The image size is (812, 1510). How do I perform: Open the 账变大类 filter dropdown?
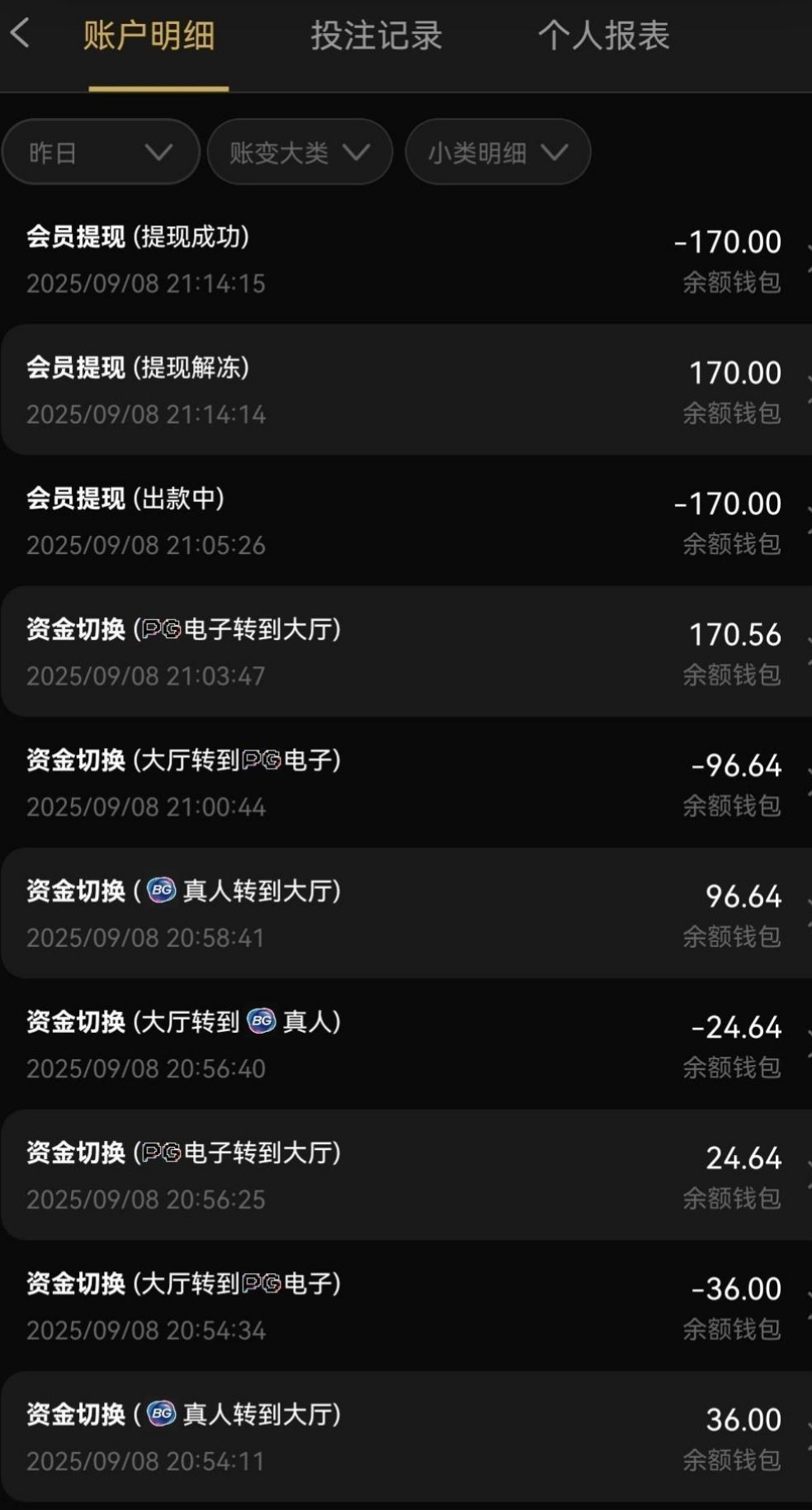[x=300, y=153]
